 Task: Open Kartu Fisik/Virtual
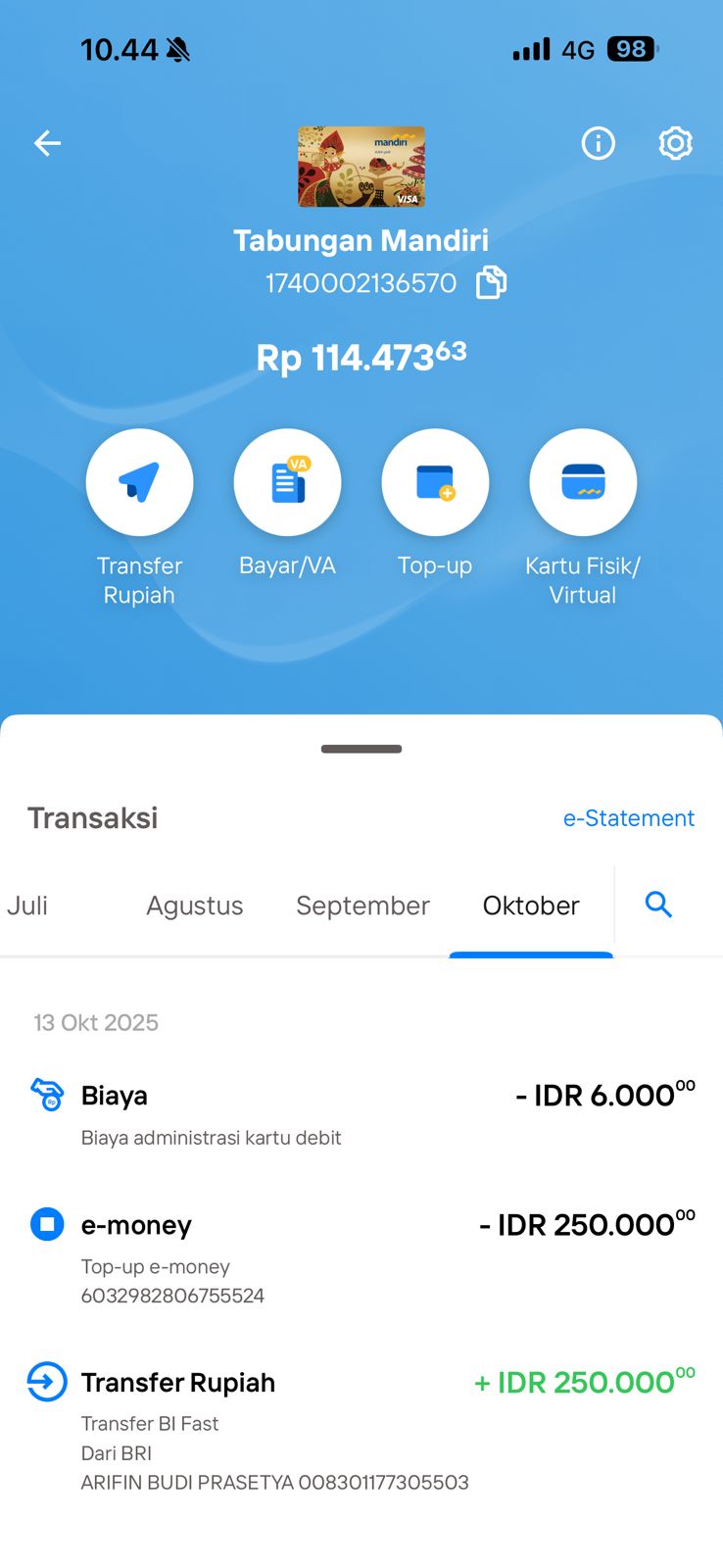[583, 483]
